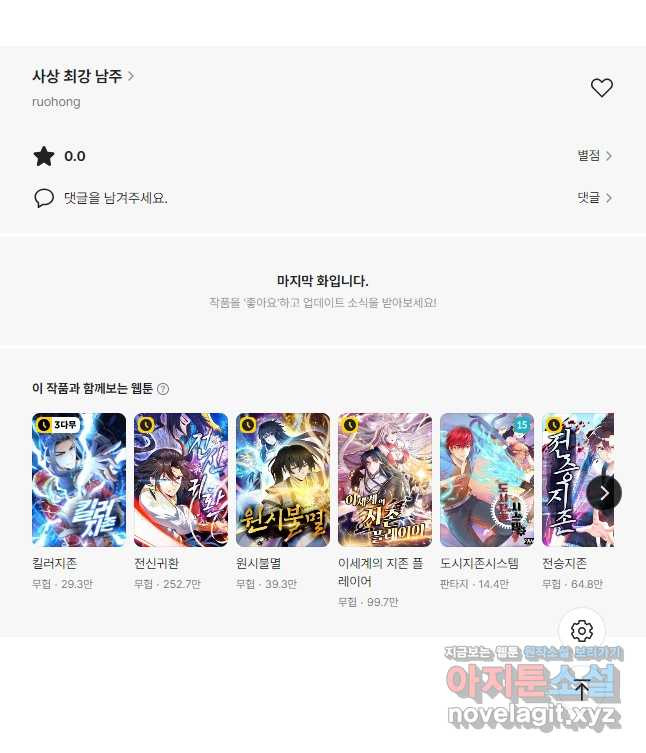Image resolution: width=646 pixels, height=753 pixels.
Task: Open 이세계의 지존 플레이어 webtoon card
Action: point(385,480)
